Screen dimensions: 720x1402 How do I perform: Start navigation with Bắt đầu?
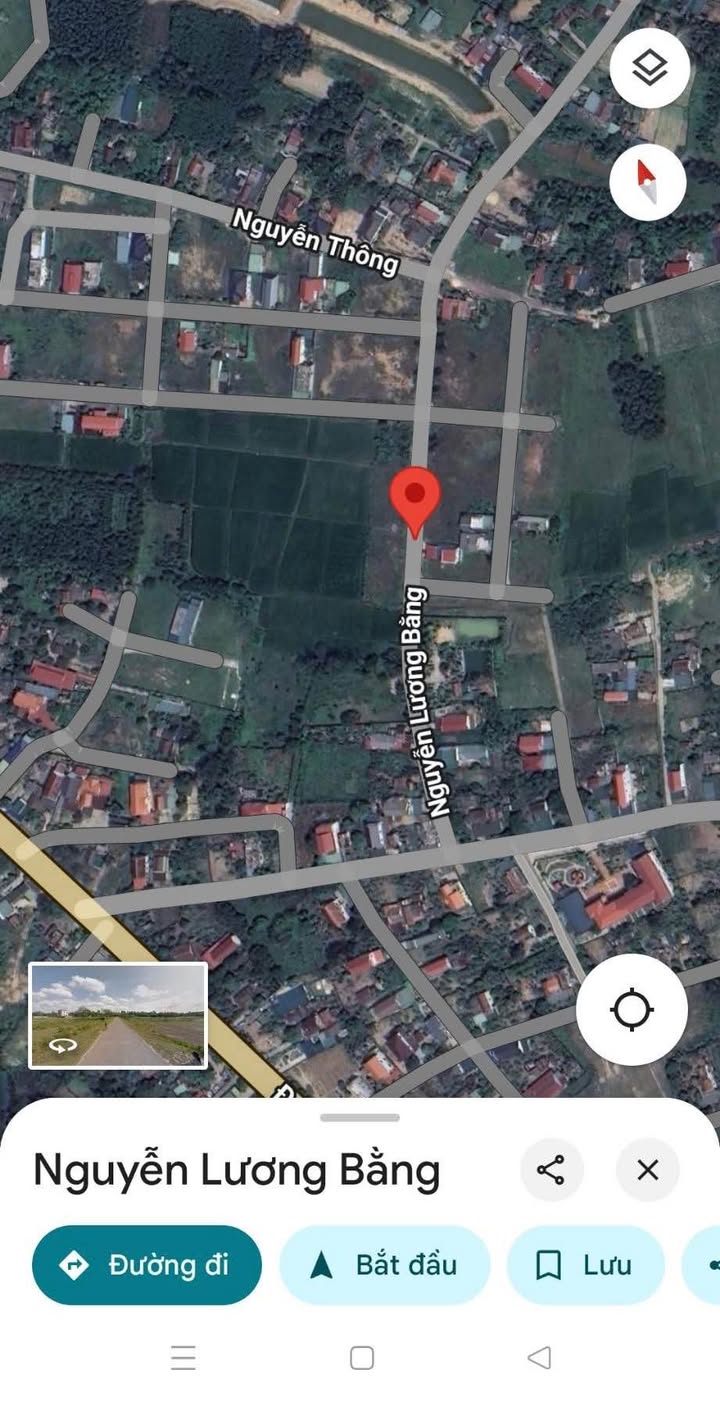point(385,1265)
